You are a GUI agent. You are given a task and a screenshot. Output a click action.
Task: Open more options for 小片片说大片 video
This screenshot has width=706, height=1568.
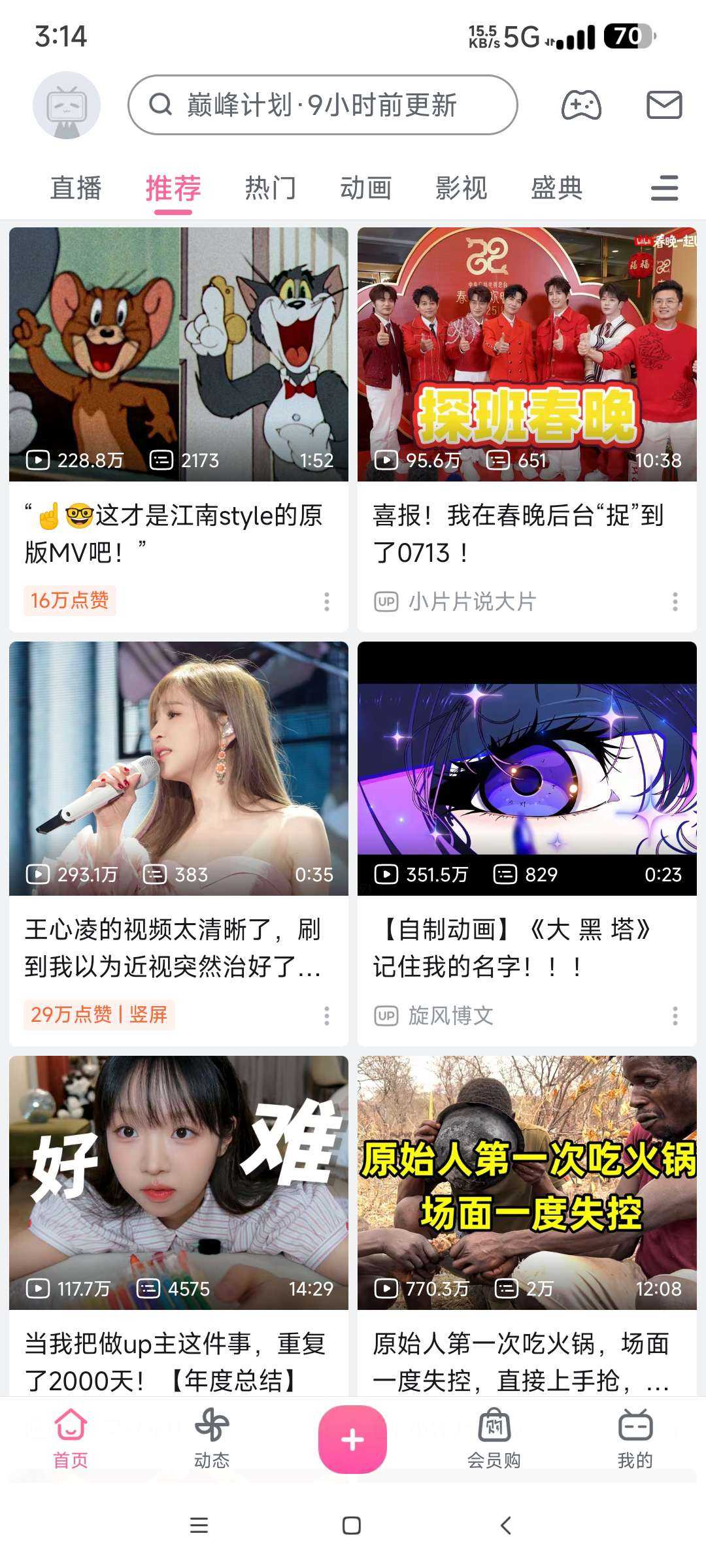pos(675,602)
